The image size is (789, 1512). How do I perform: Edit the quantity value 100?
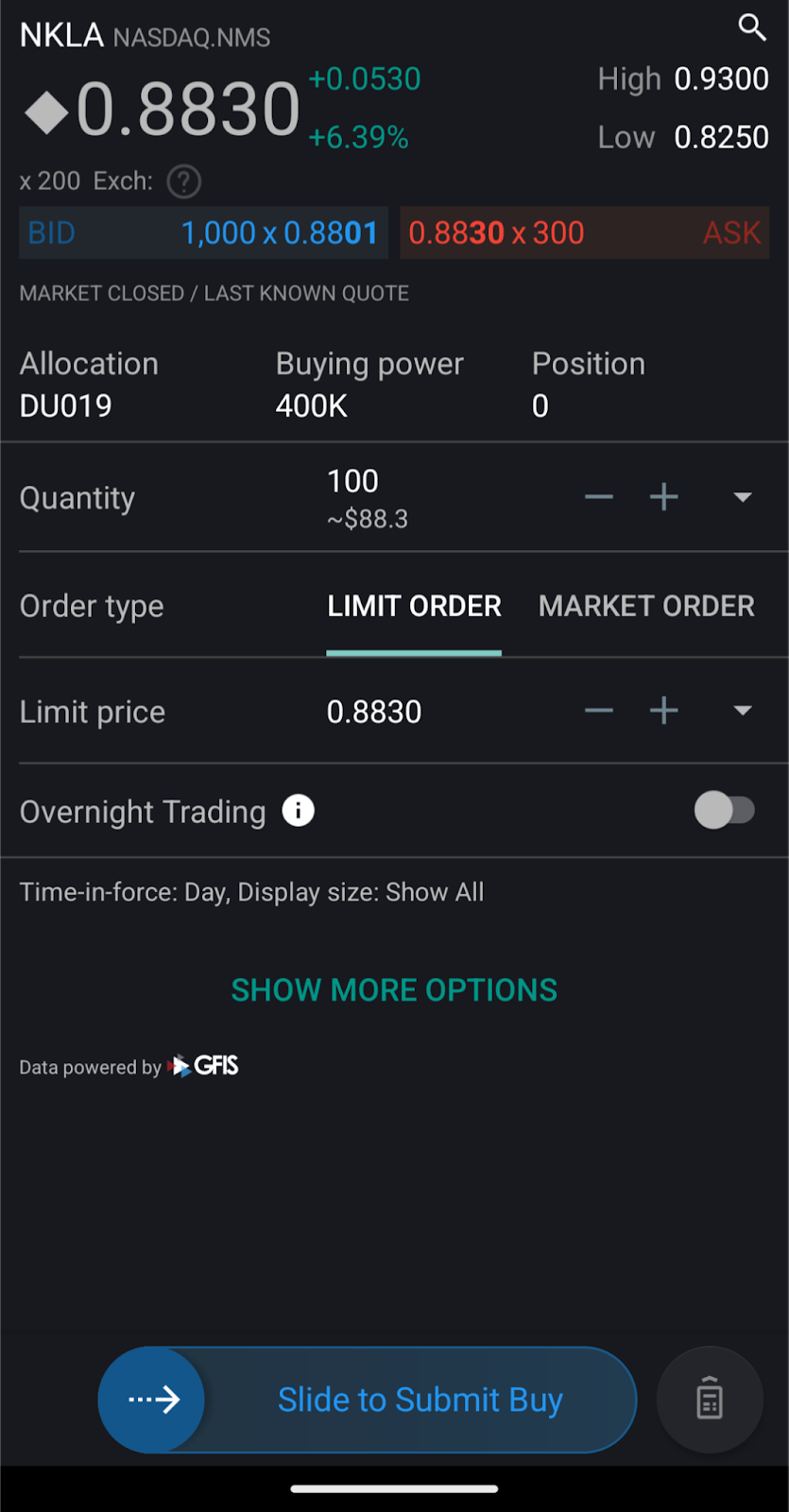[353, 482]
